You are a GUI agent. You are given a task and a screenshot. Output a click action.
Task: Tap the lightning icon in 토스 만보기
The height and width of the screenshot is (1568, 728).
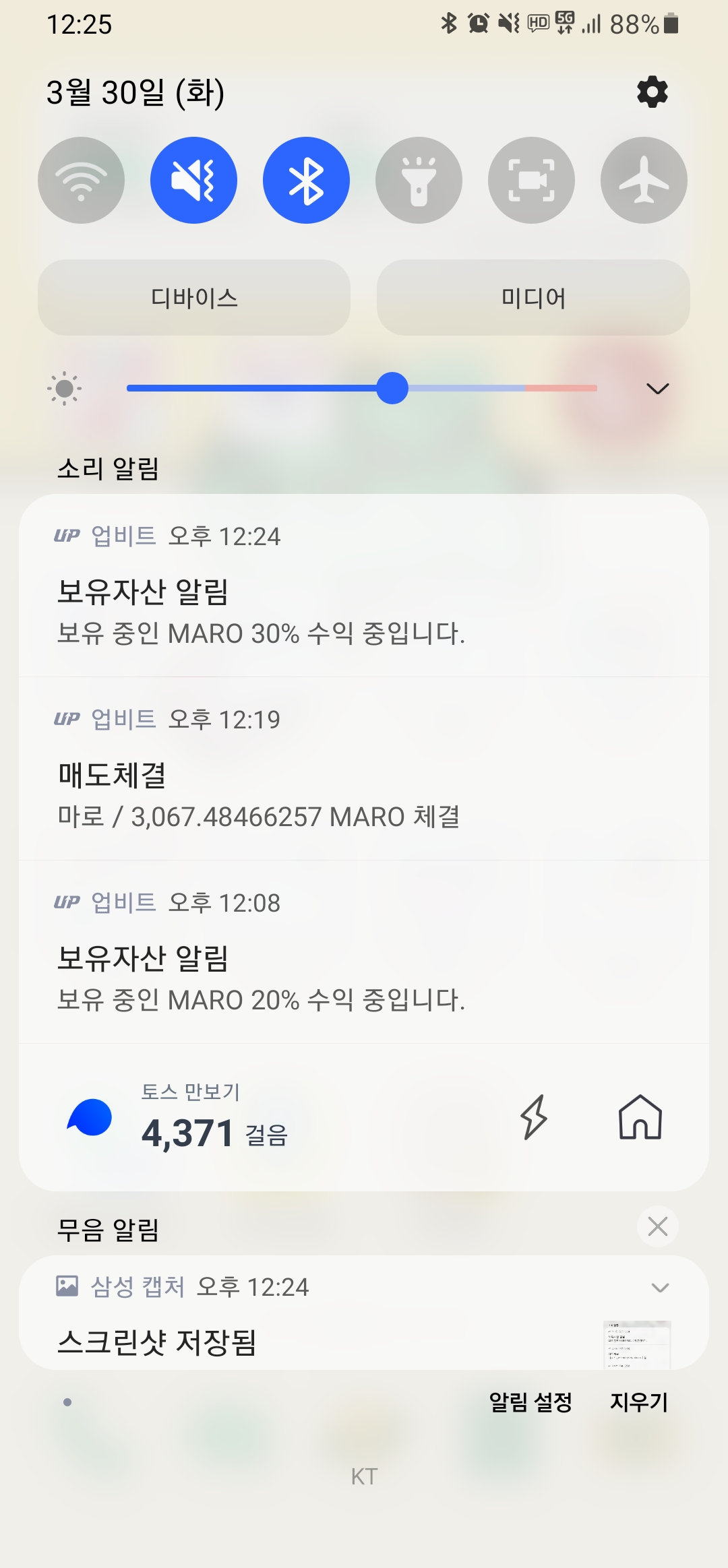tap(534, 1117)
